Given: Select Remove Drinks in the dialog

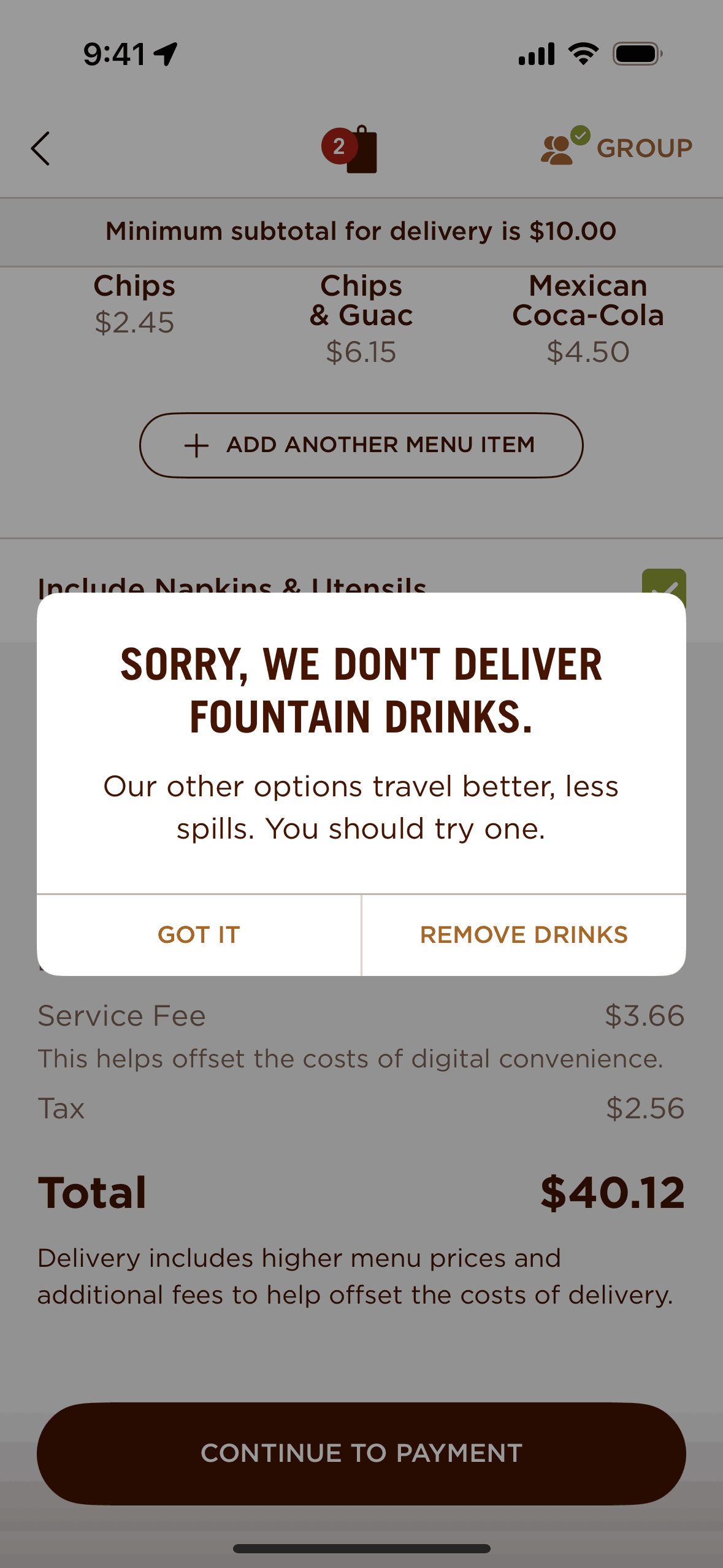Looking at the screenshot, I should click(524, 935).
